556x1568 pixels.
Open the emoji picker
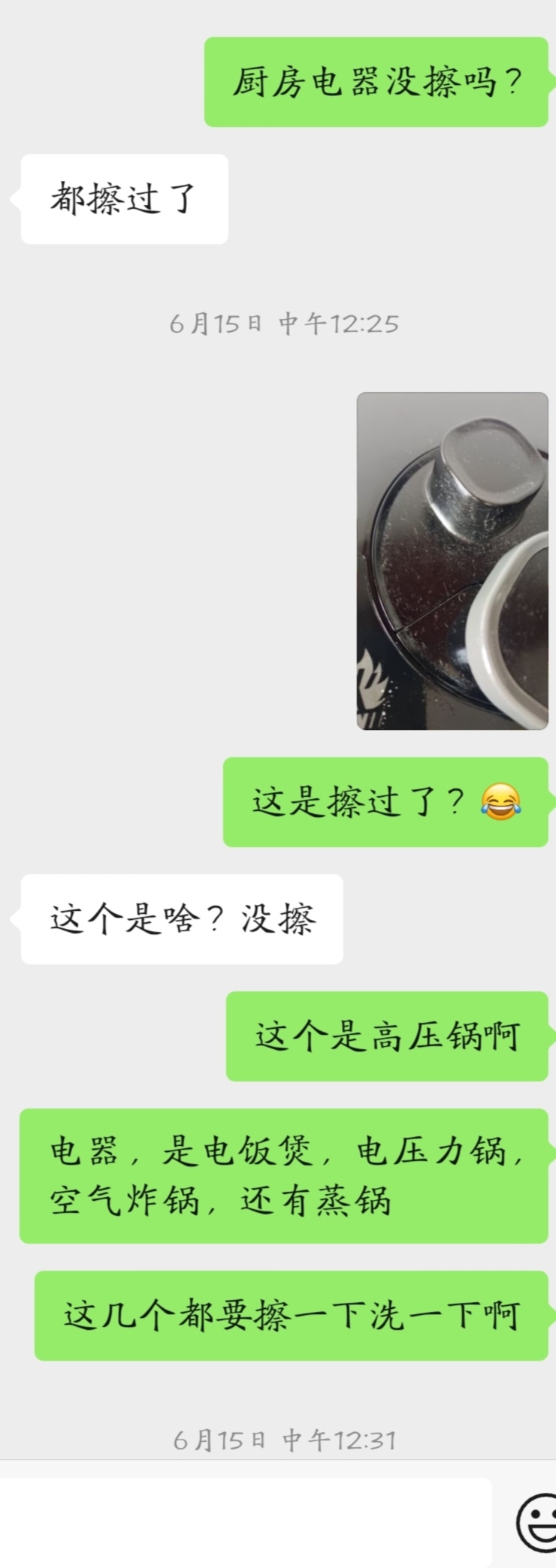pos(537,1522)
